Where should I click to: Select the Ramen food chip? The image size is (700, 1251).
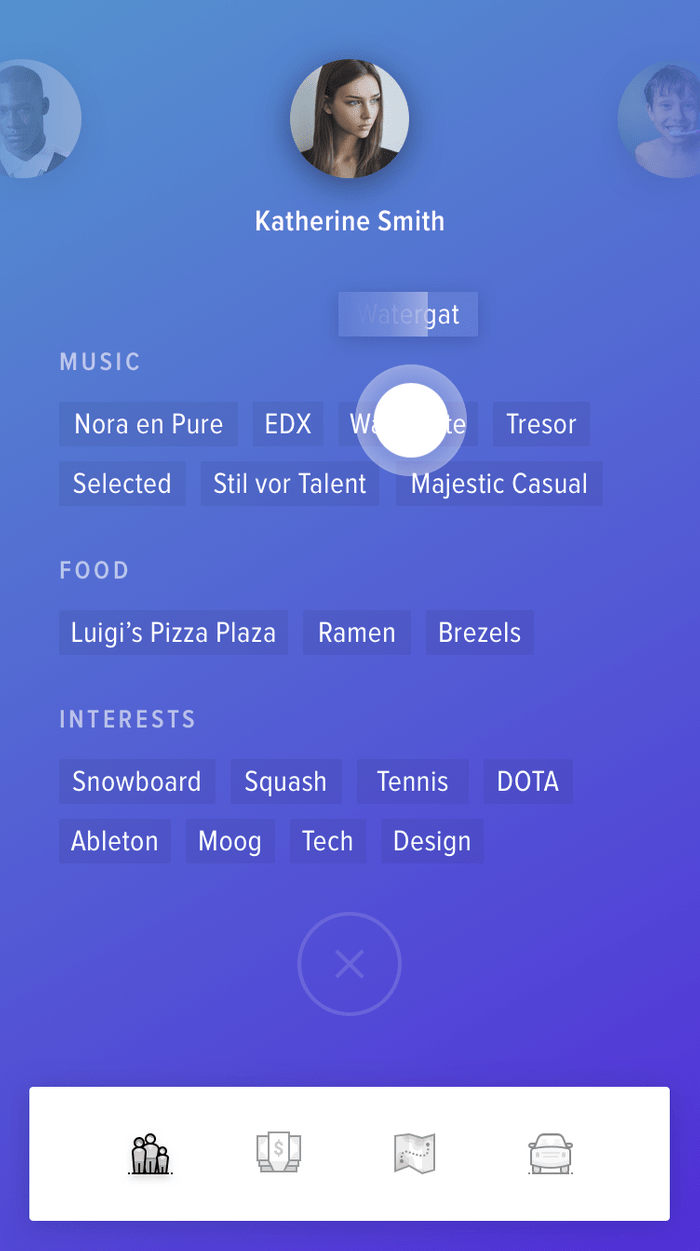coord(357,633)
